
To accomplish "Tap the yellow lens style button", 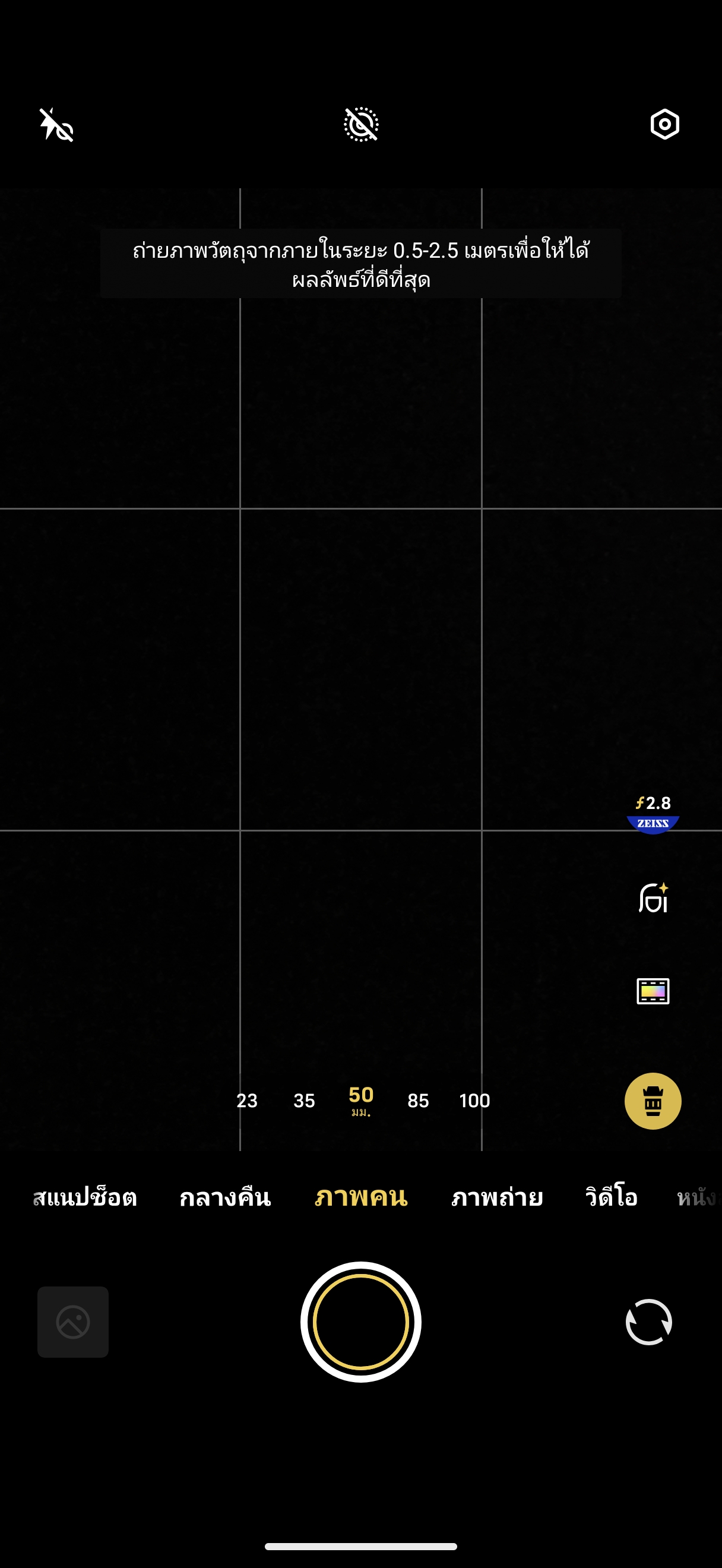I will (x=653, y=1101).
